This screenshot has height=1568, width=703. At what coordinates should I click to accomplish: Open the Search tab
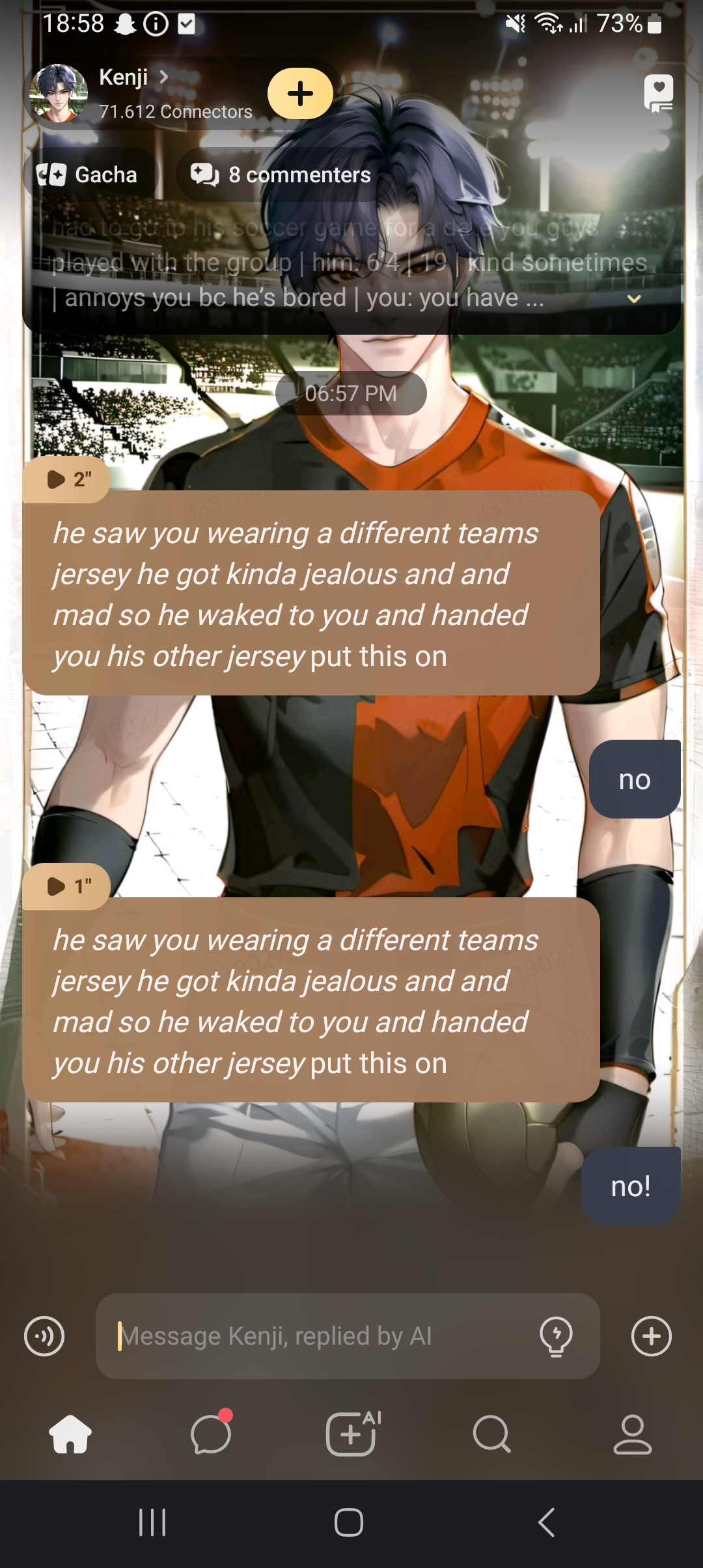(x=491, y=1435)
